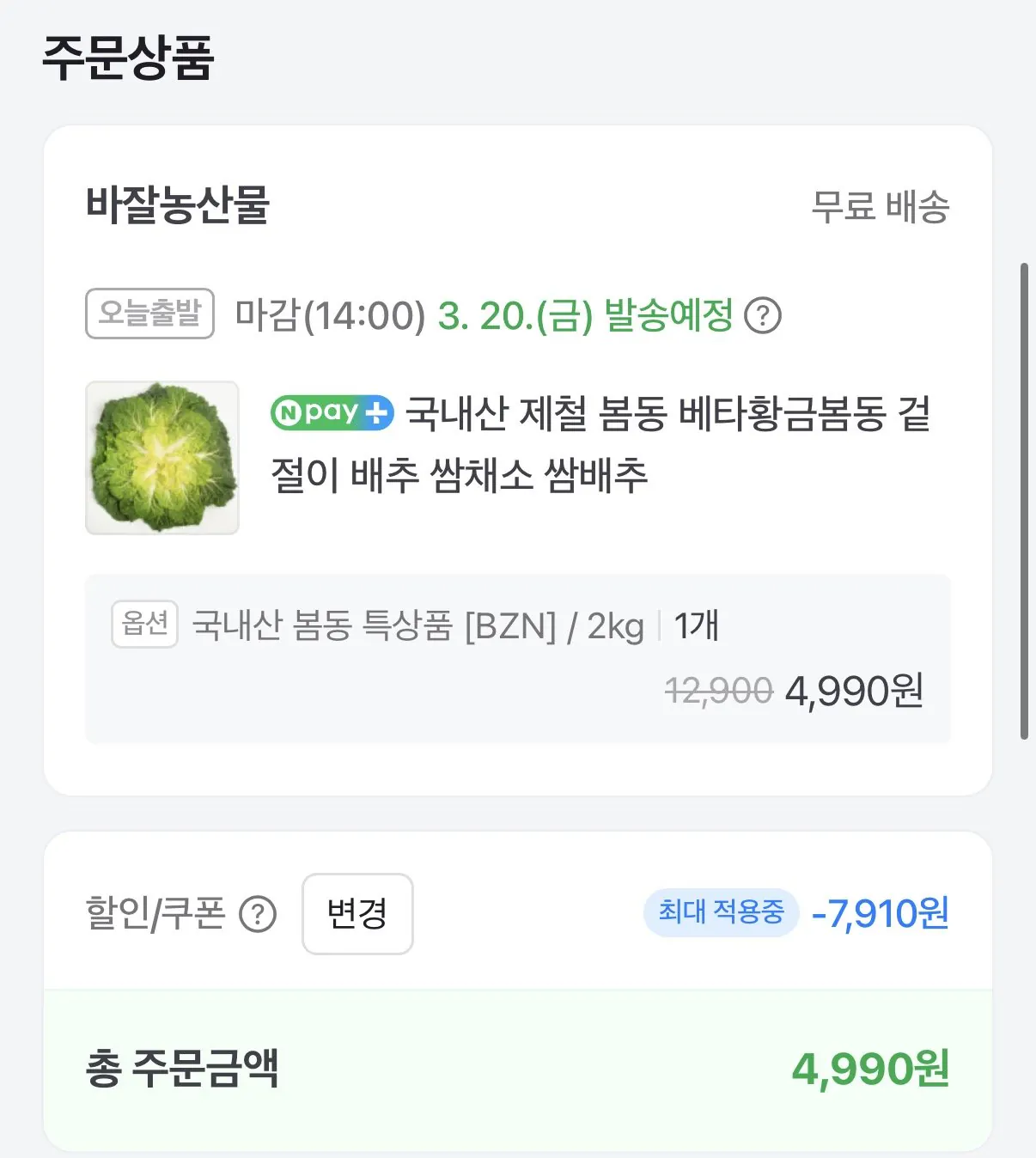Viewport: 1036px width, 1158px height.
Task: Click the discount coupon help question mark icon
Action: pyautogui.click(x=257, y=914)
